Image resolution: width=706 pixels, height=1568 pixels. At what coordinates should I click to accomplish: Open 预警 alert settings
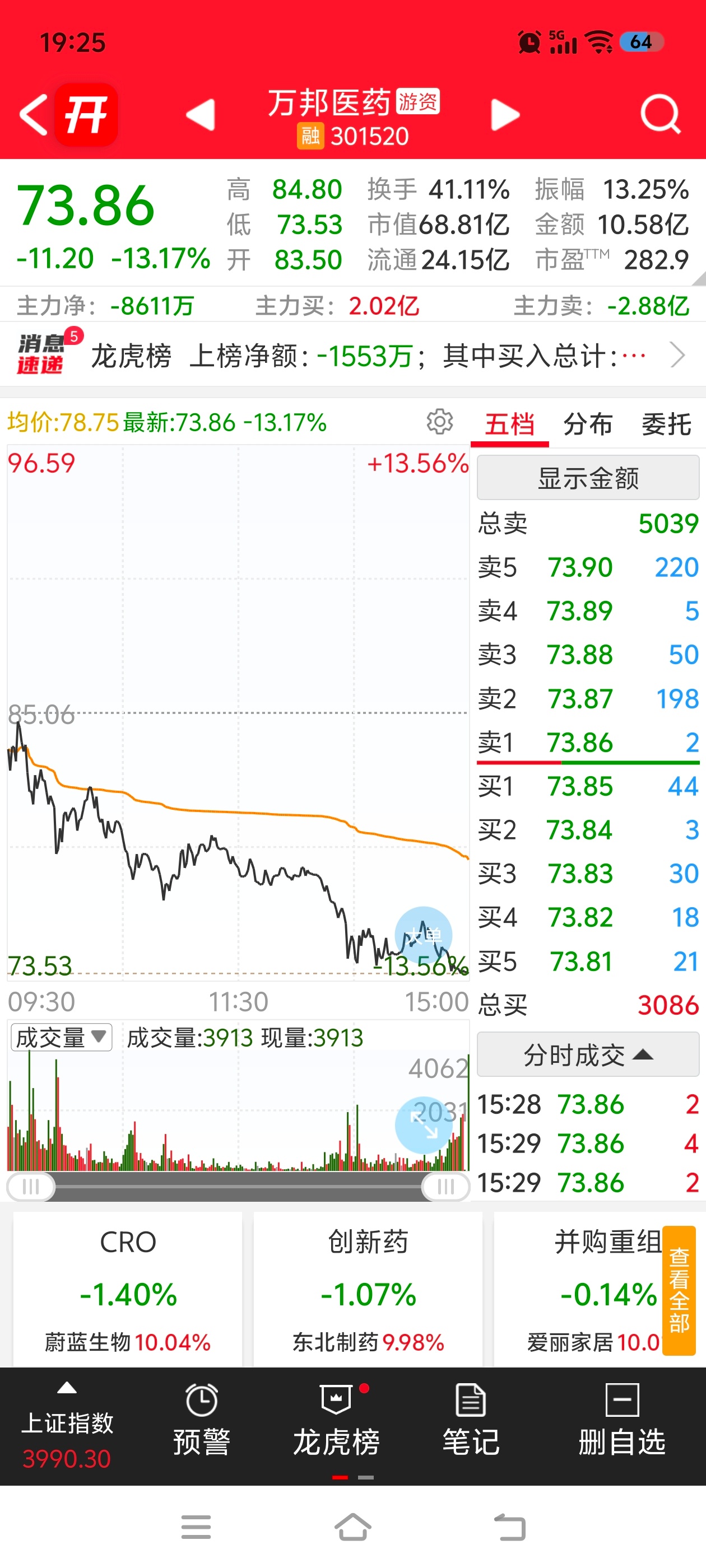[202, 1420]
